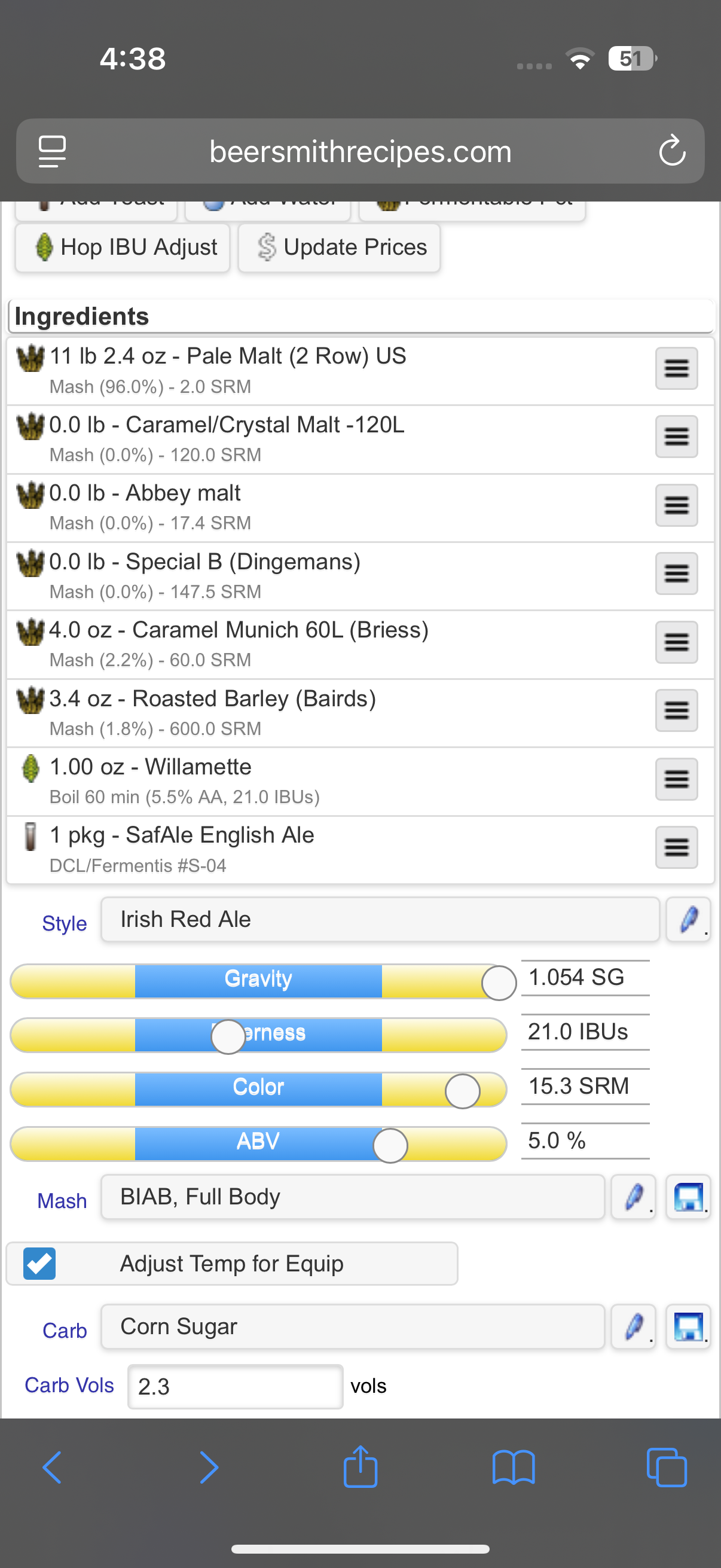Uncheck Adjust Temp for Equip

pos(39,1264)
